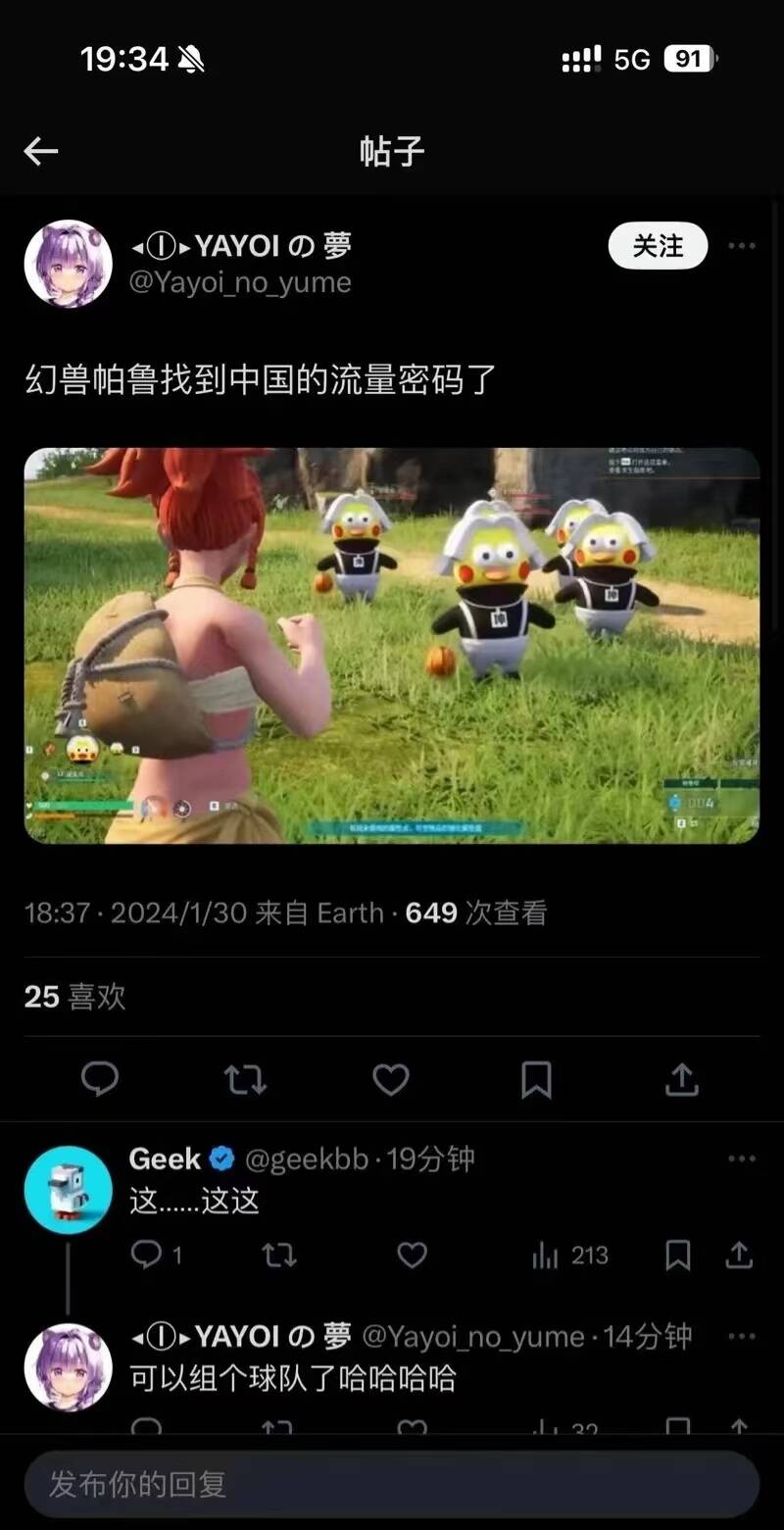Reply to the main post via comment icon
784x1530 pixels.
tap(100, 1079)
